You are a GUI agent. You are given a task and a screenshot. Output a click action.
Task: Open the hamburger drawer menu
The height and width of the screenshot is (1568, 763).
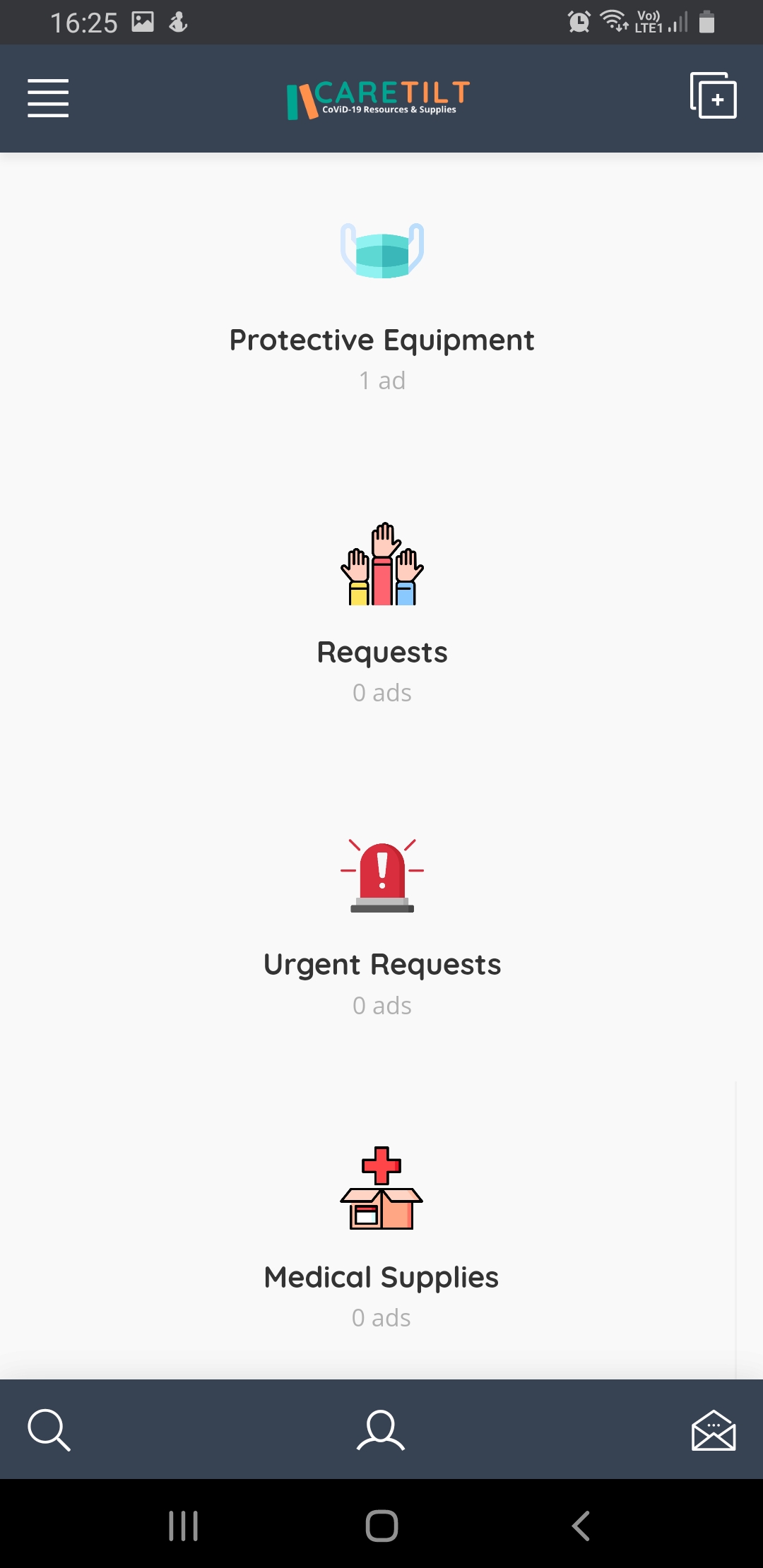click(x=48, y=98)
